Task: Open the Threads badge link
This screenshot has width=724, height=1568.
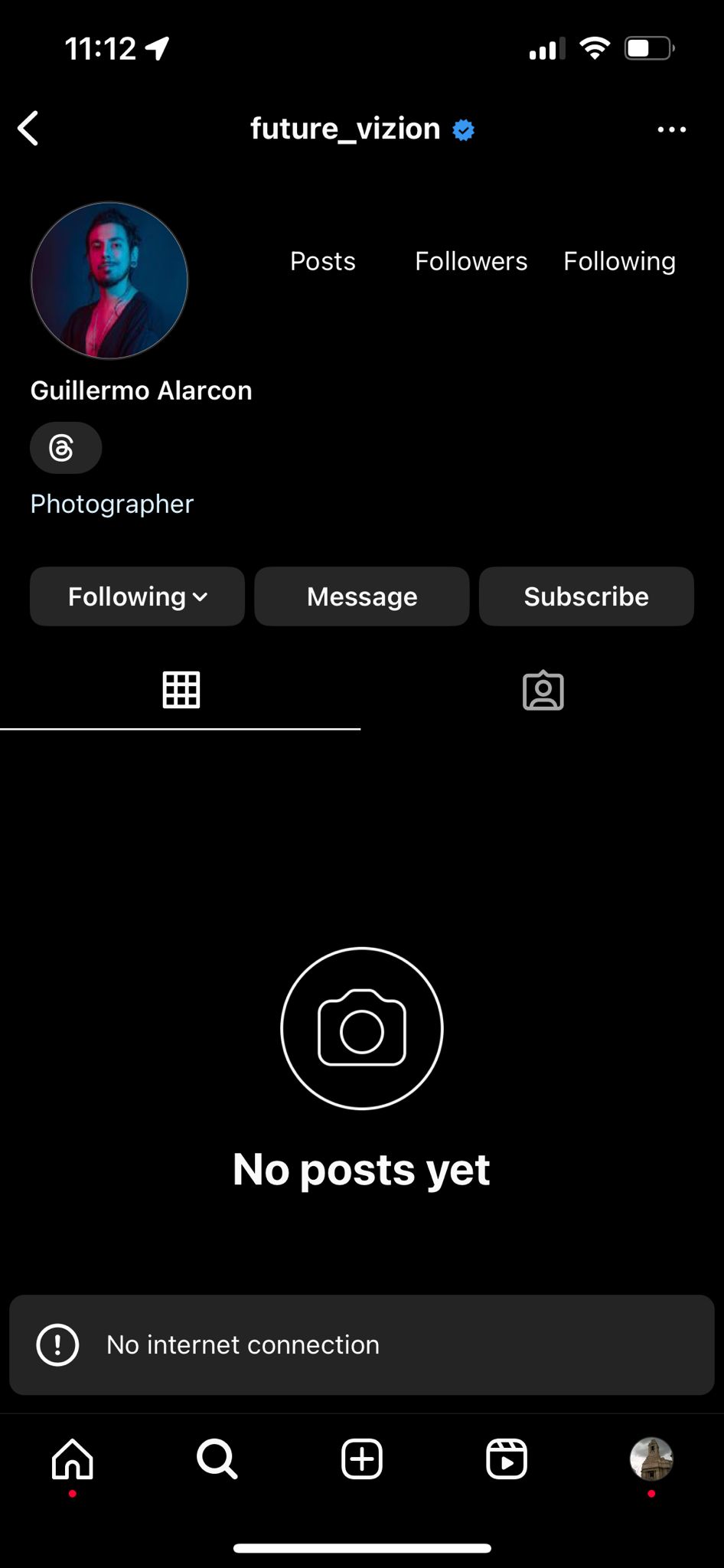Action: pos(65,448)
